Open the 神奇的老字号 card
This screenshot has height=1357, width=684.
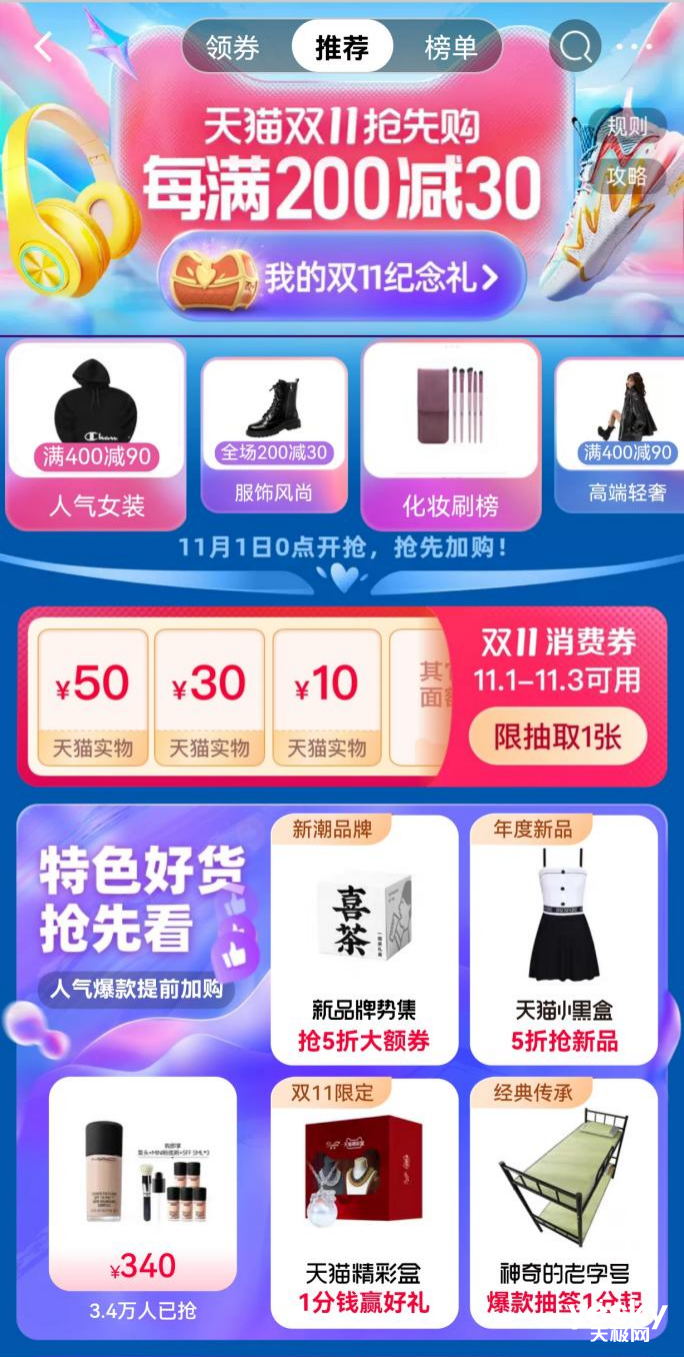[x=564, y=1202]
